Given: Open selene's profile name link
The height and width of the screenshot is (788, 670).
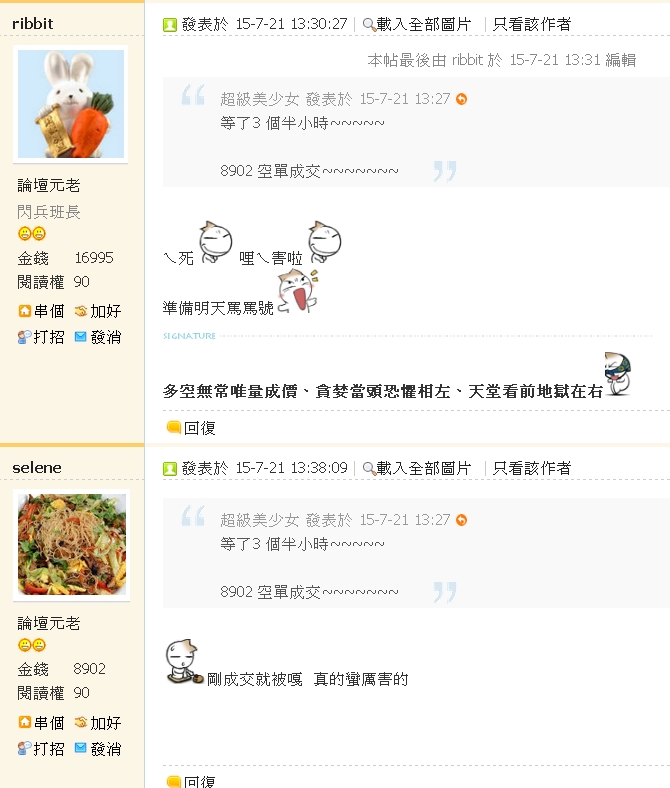Looking at the screenshot, I should 37,468.
